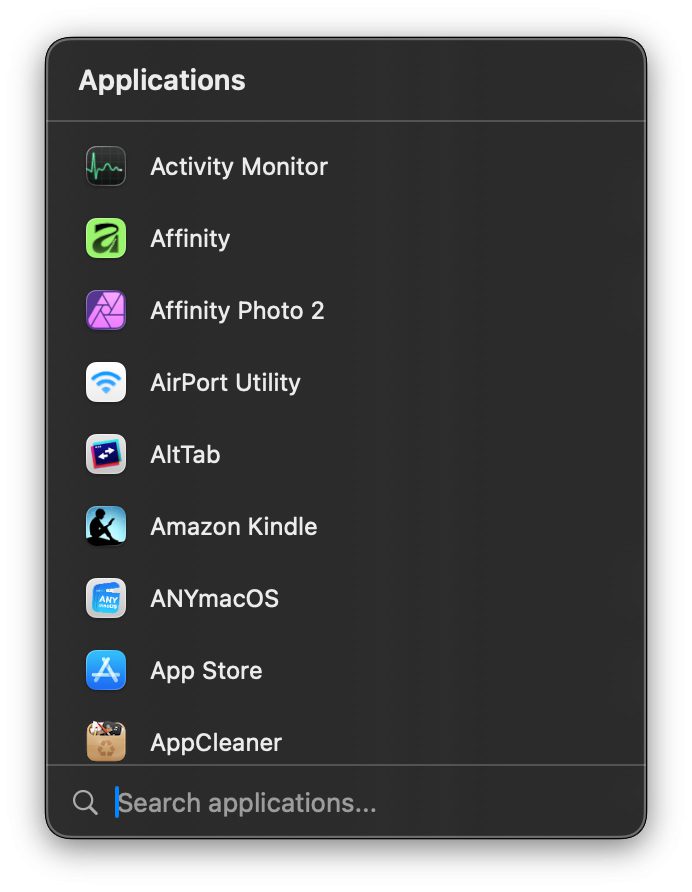The image size is (692, 892).
Task: Open Affinity Photo 2
Action: click(x=345, y=311)
